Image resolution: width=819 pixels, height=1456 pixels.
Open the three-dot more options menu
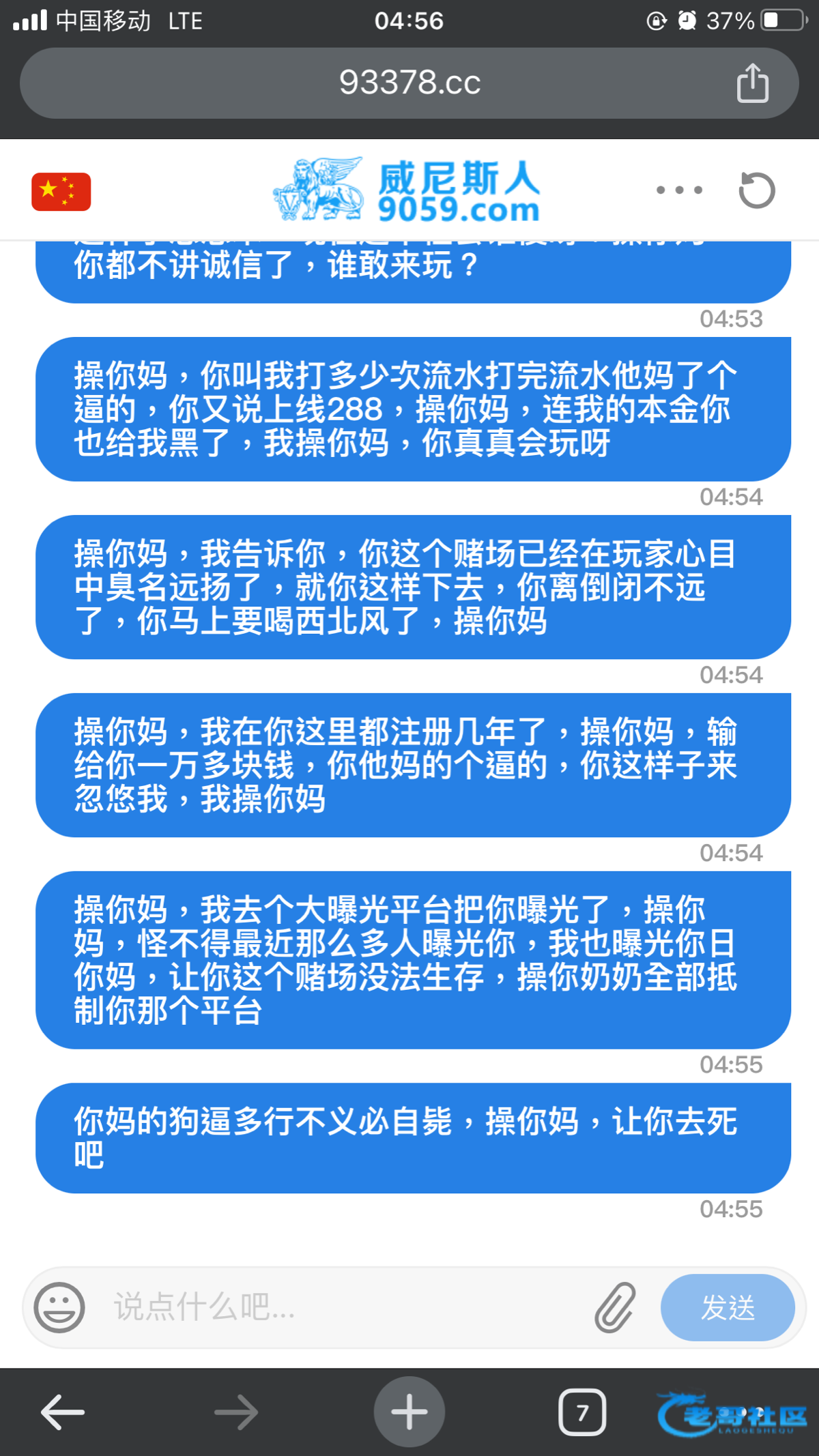coord(679,190)
